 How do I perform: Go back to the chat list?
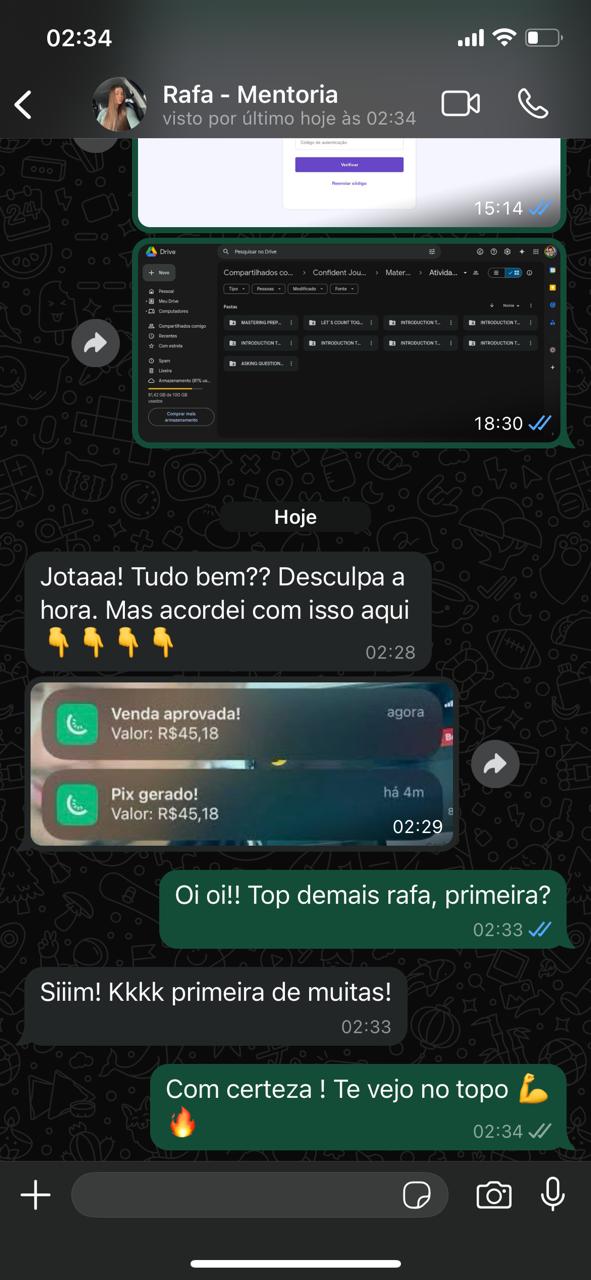[x=23, y=104]
